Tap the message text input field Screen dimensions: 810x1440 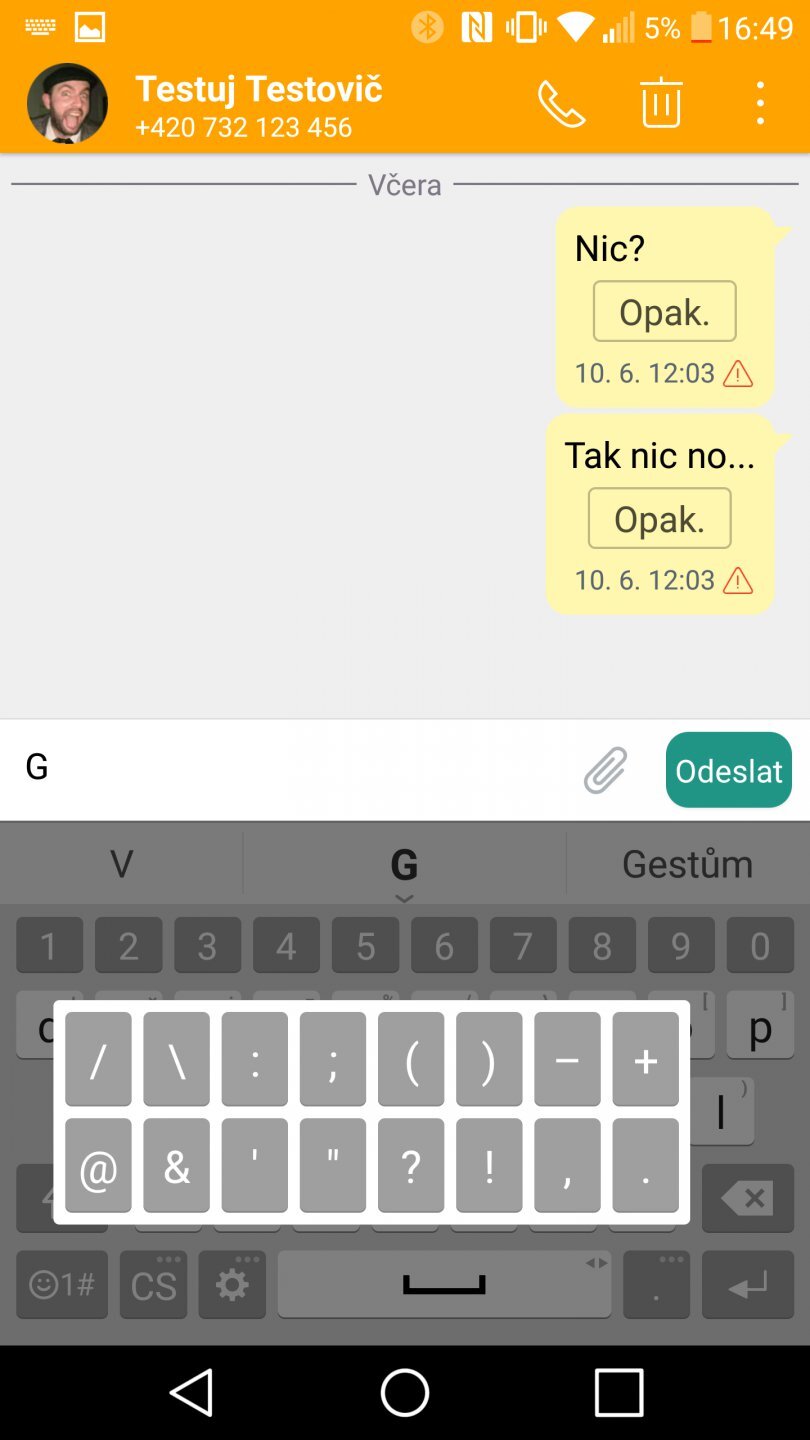click(250, 768)
